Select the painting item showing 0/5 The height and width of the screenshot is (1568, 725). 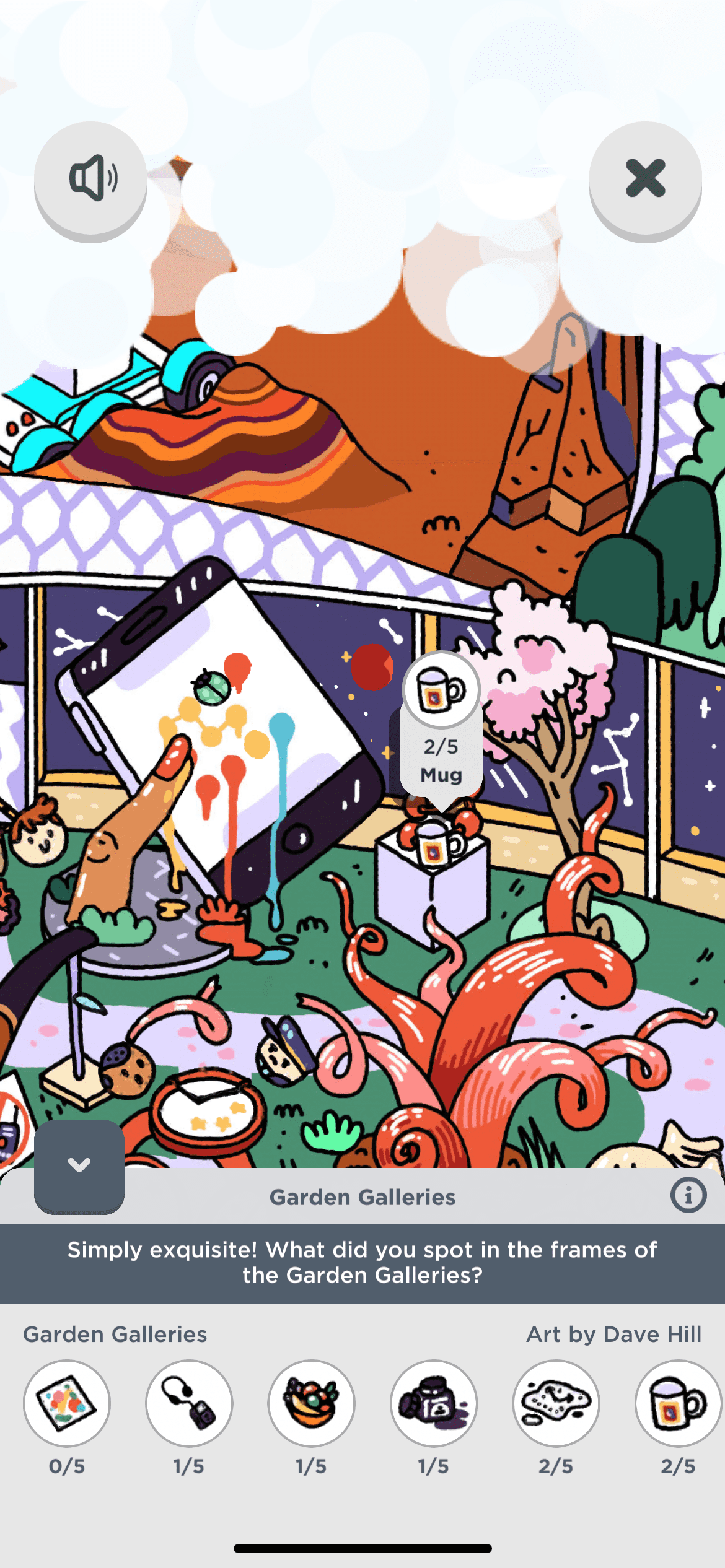pyautogui.click(x=67, y=1403)
